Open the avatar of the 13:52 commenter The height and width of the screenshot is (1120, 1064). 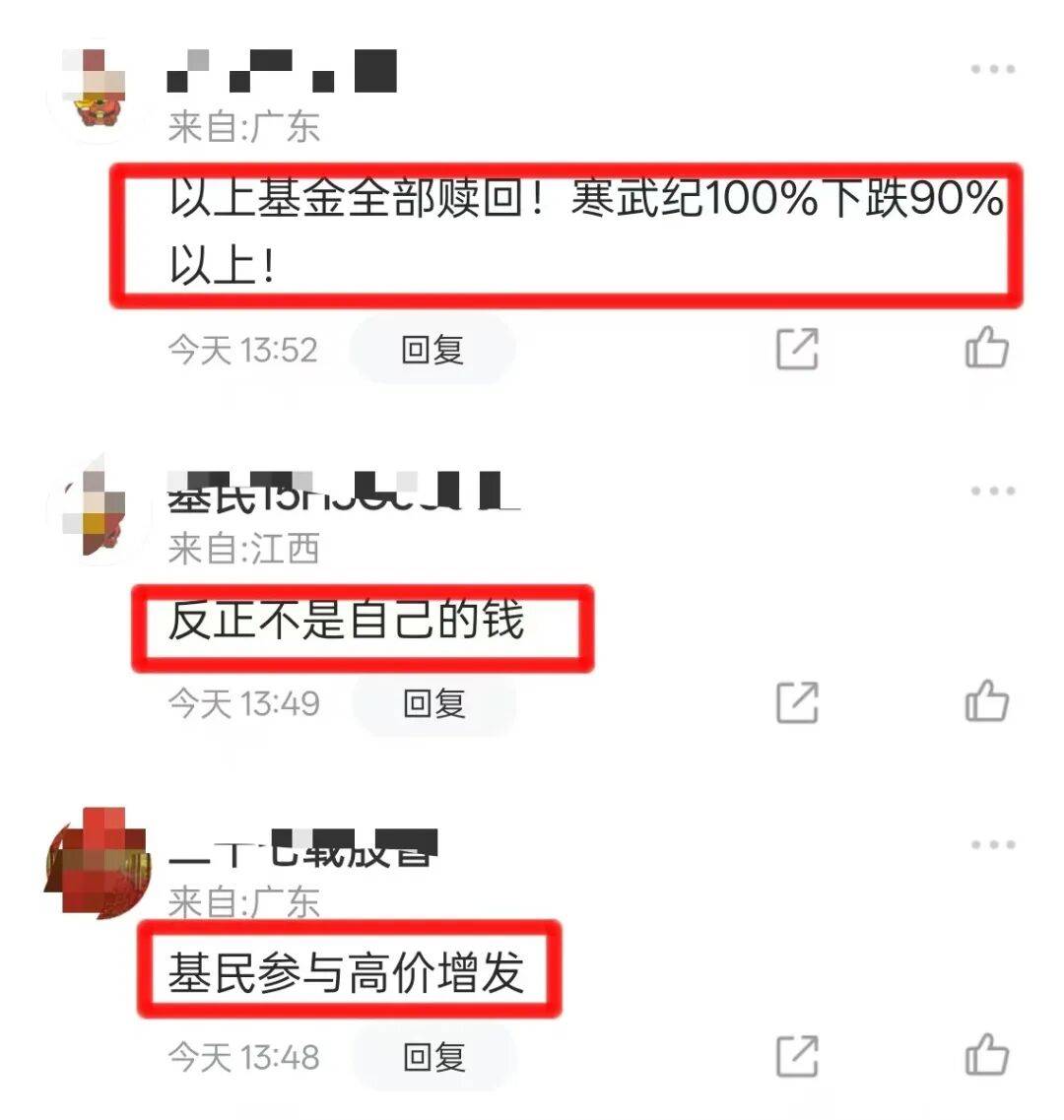point(99,91)
